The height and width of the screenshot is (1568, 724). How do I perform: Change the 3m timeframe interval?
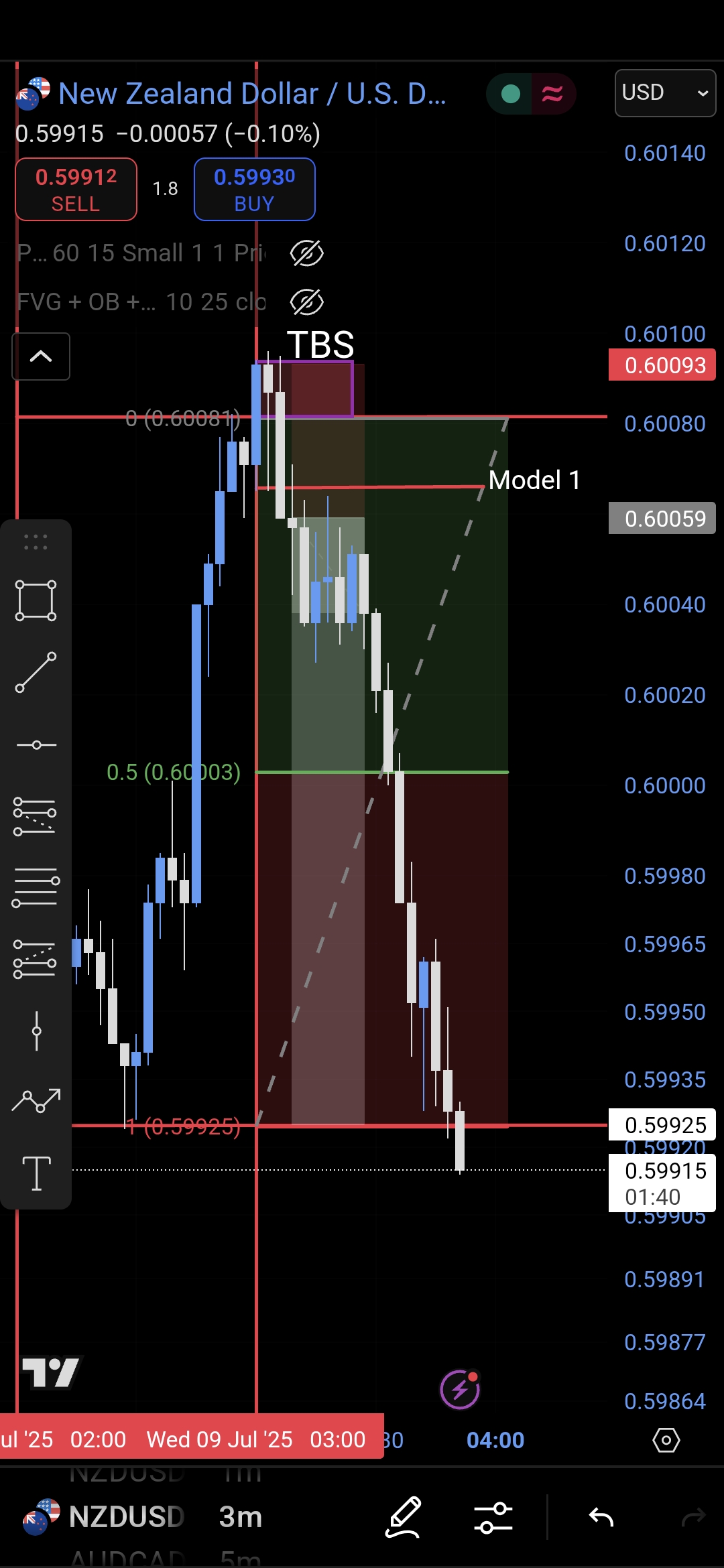click(x=240, y=1517)
